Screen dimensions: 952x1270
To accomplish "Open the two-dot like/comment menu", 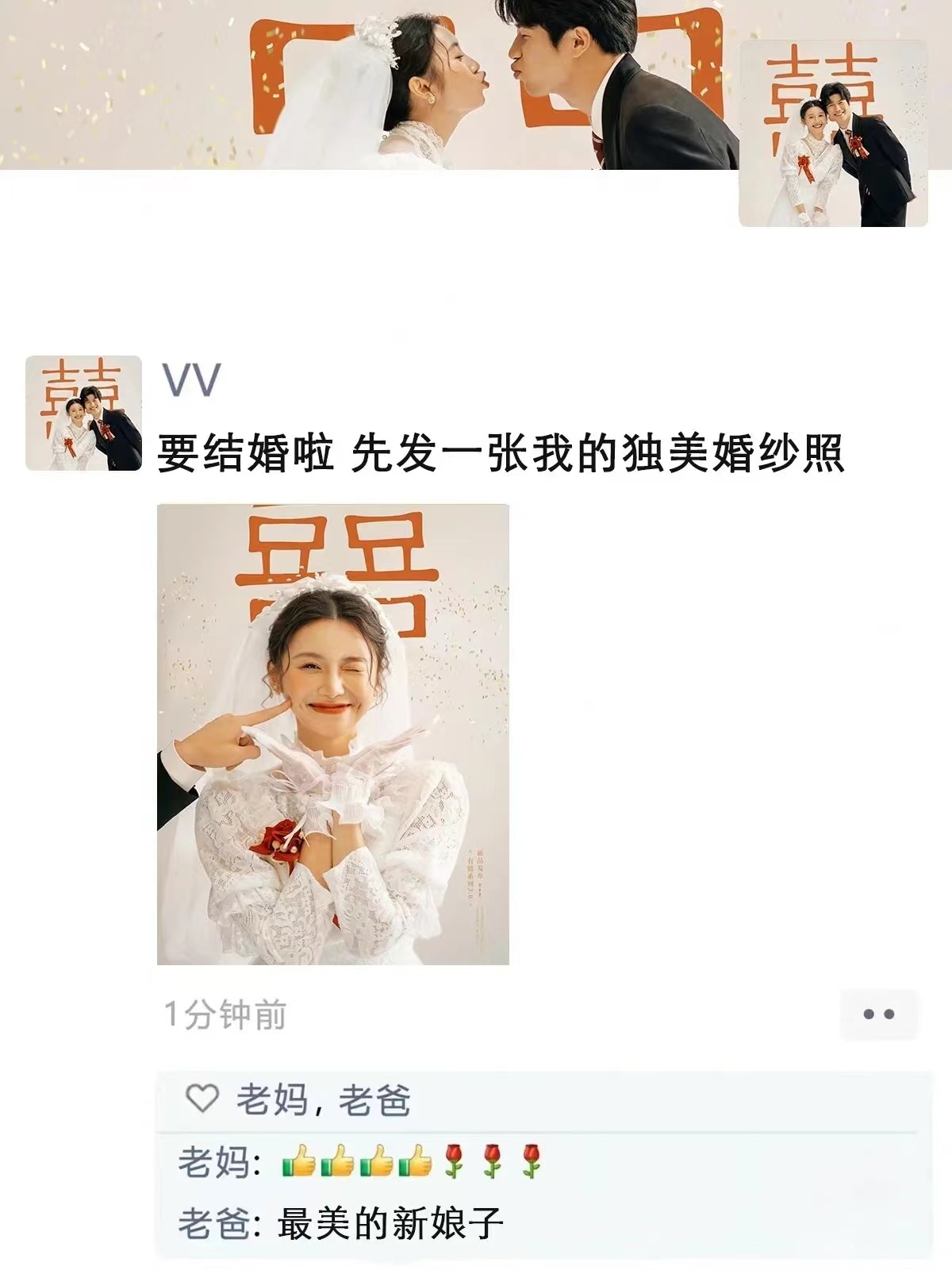I will click(x=878, y=1014).
